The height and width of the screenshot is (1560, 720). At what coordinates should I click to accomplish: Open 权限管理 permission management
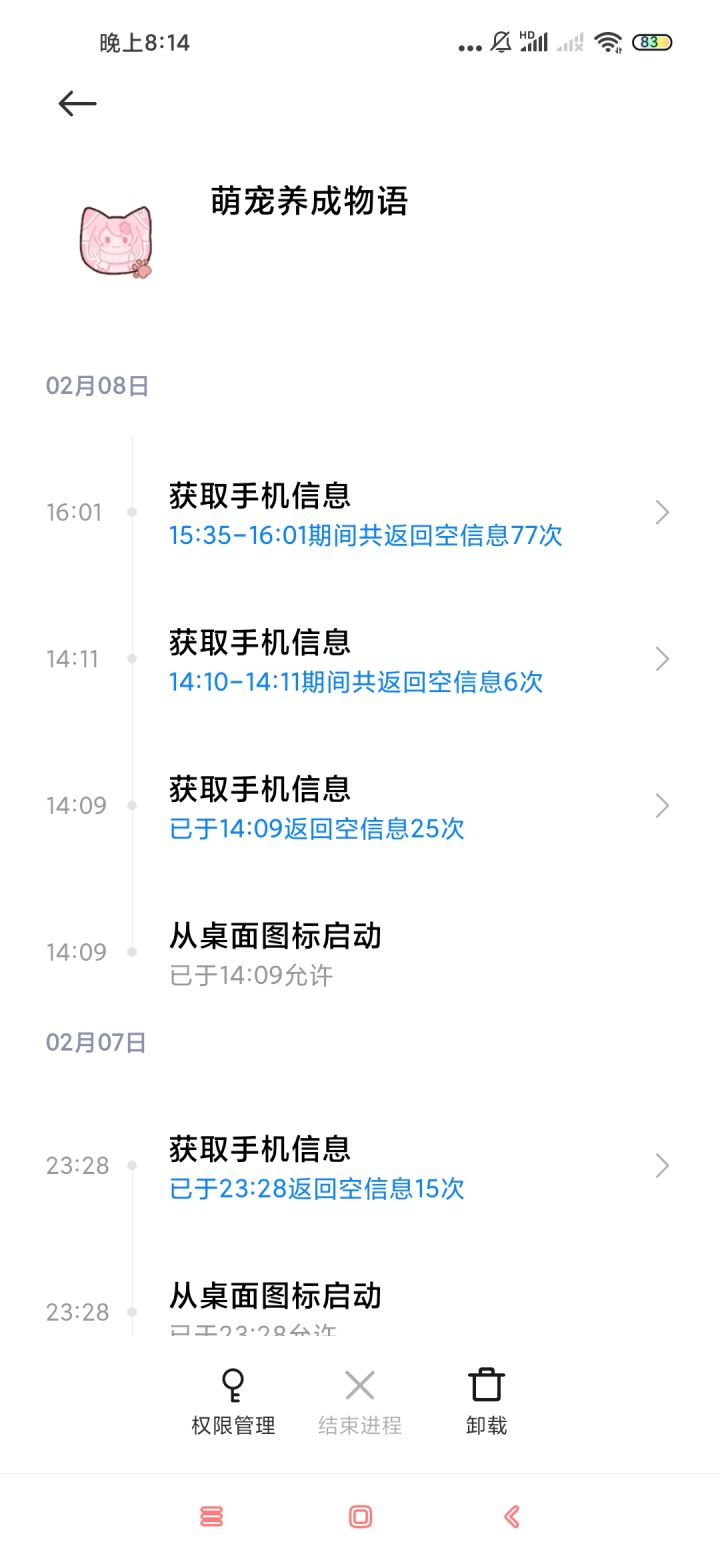point(233,1401)
